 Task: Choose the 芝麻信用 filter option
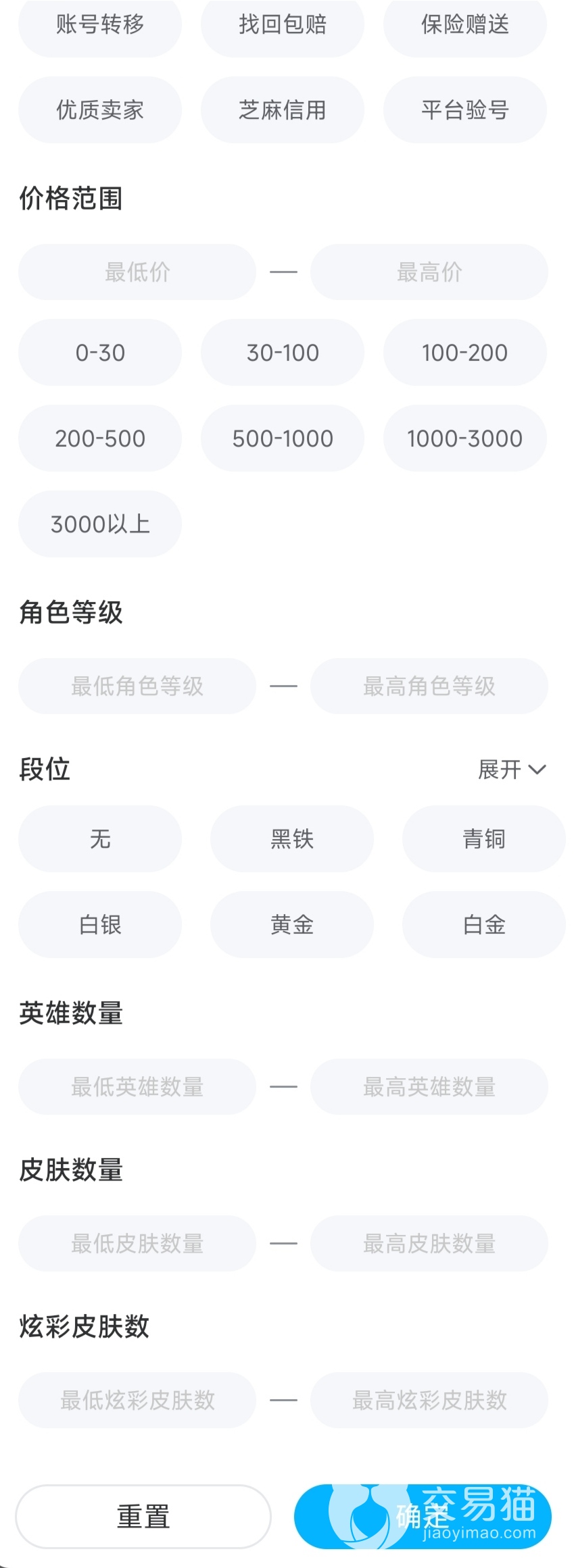click(x=283, y=110)
